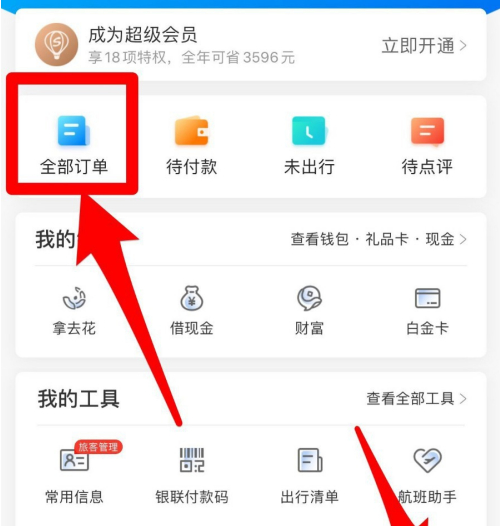This screenshot has height=526, width=500.
Task: View 未出行 upcoming trips
Action: click(x=309, y=145)
